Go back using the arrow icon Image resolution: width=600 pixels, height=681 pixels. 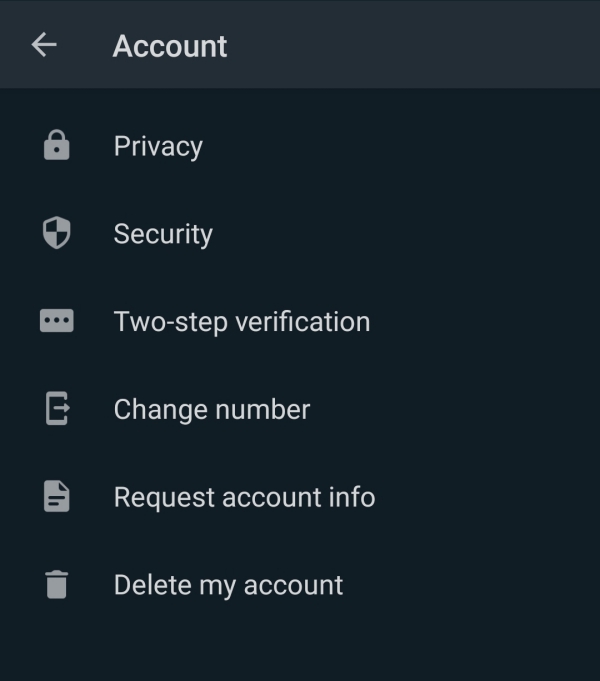pyautogui.click(x=44, y=45)
